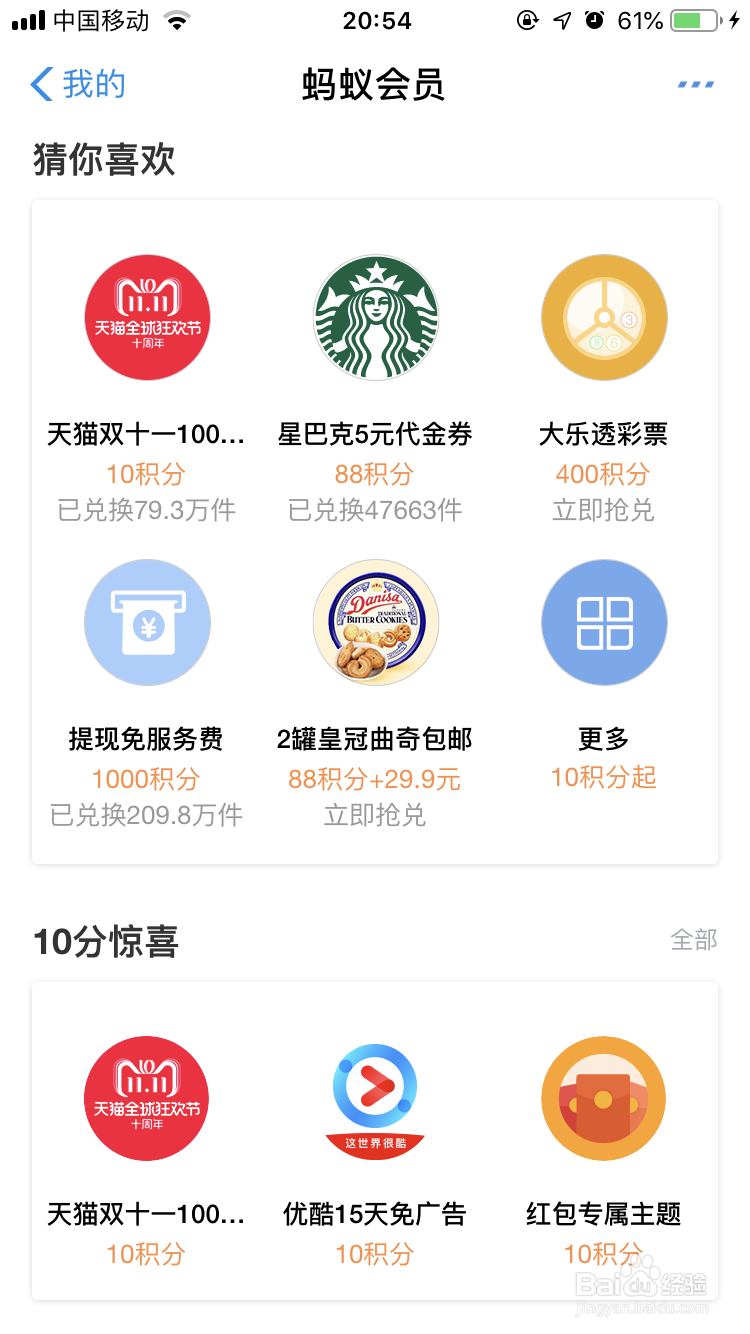This screenshot has width=750, height=1334.
Task: Show 全部 items for 10分惊喜
Action: point(693,940)
